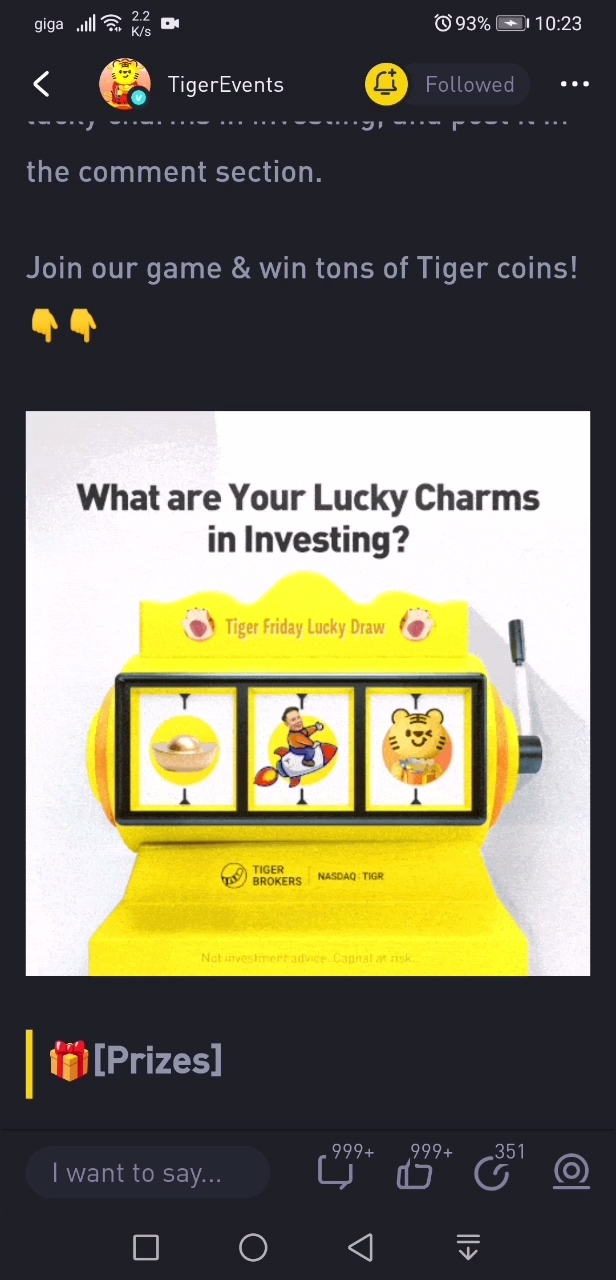Open the recent apps view
The width and height of the screenshot is (616, 1280).
tap(146, 1247)
